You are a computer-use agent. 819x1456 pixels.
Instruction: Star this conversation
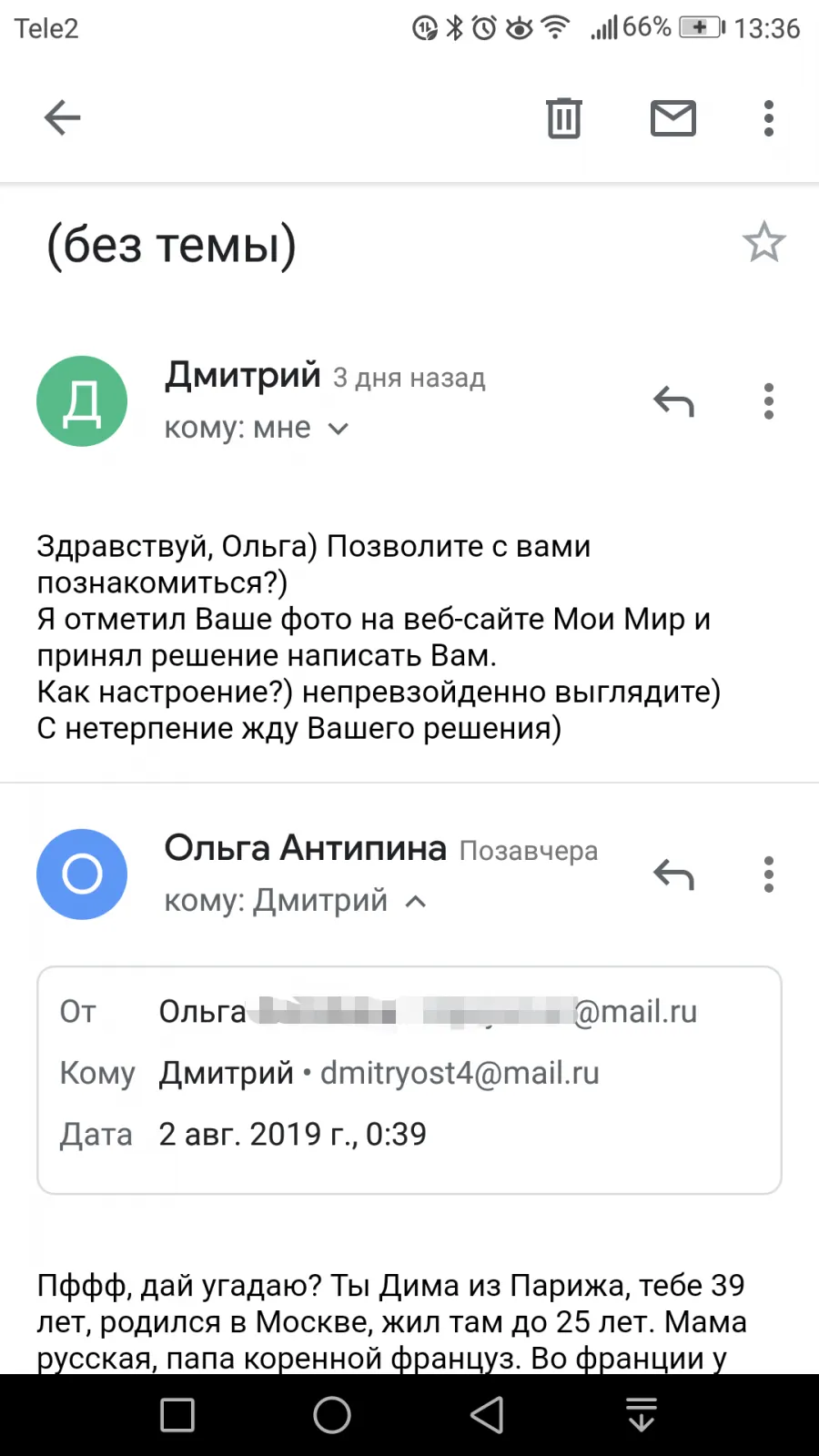(763, 242)
